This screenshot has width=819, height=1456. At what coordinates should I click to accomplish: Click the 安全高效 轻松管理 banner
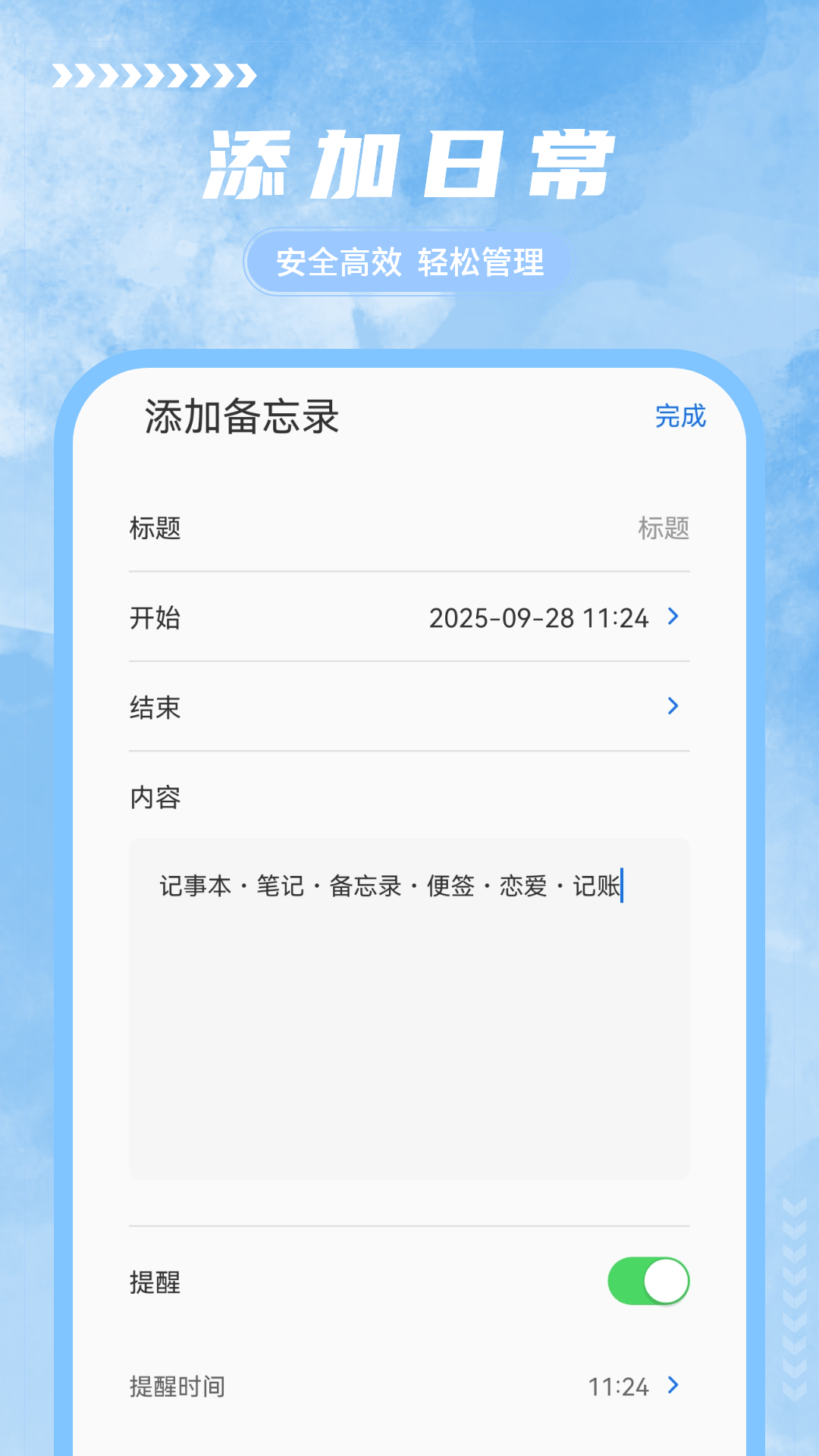tap(409, 264)
